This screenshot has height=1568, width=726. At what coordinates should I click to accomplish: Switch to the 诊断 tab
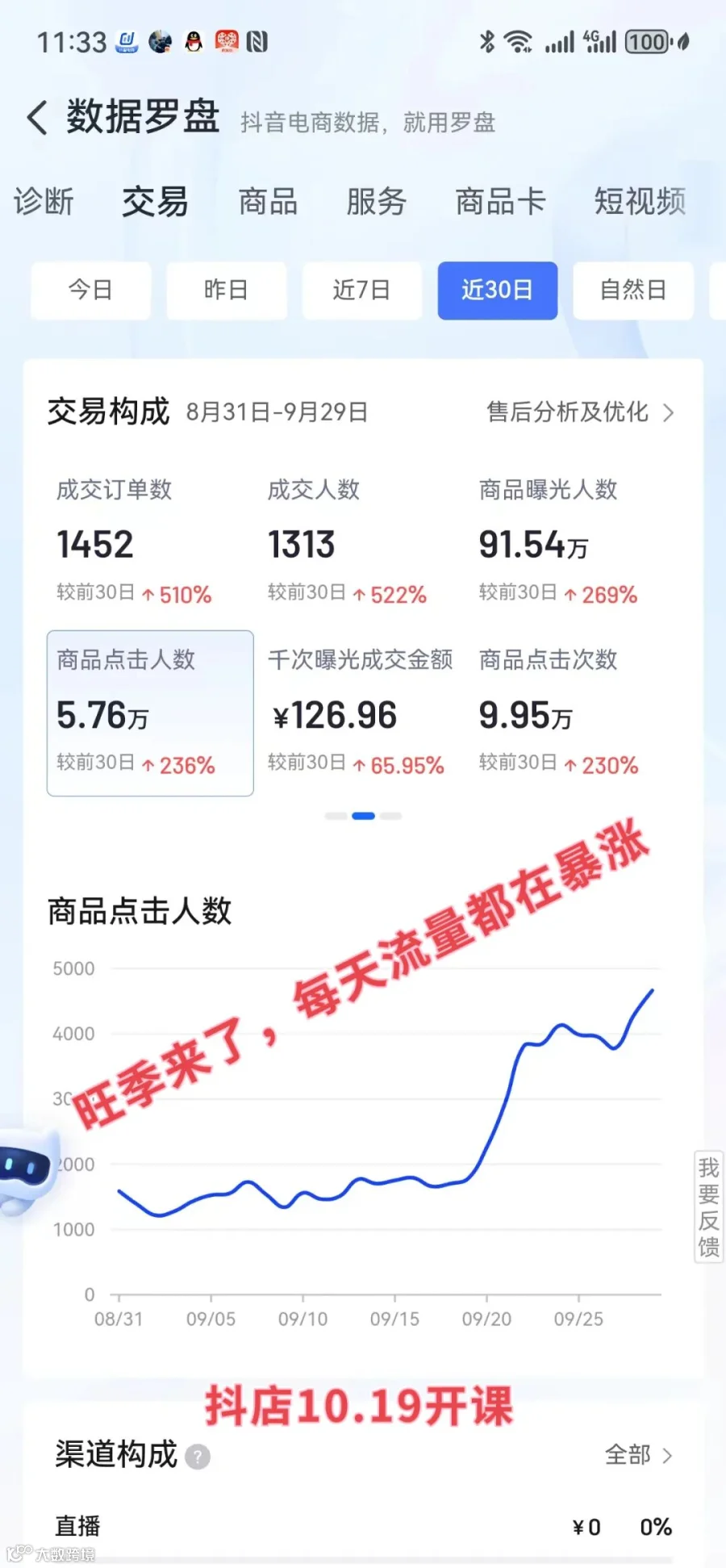click(x=44, y=202)
